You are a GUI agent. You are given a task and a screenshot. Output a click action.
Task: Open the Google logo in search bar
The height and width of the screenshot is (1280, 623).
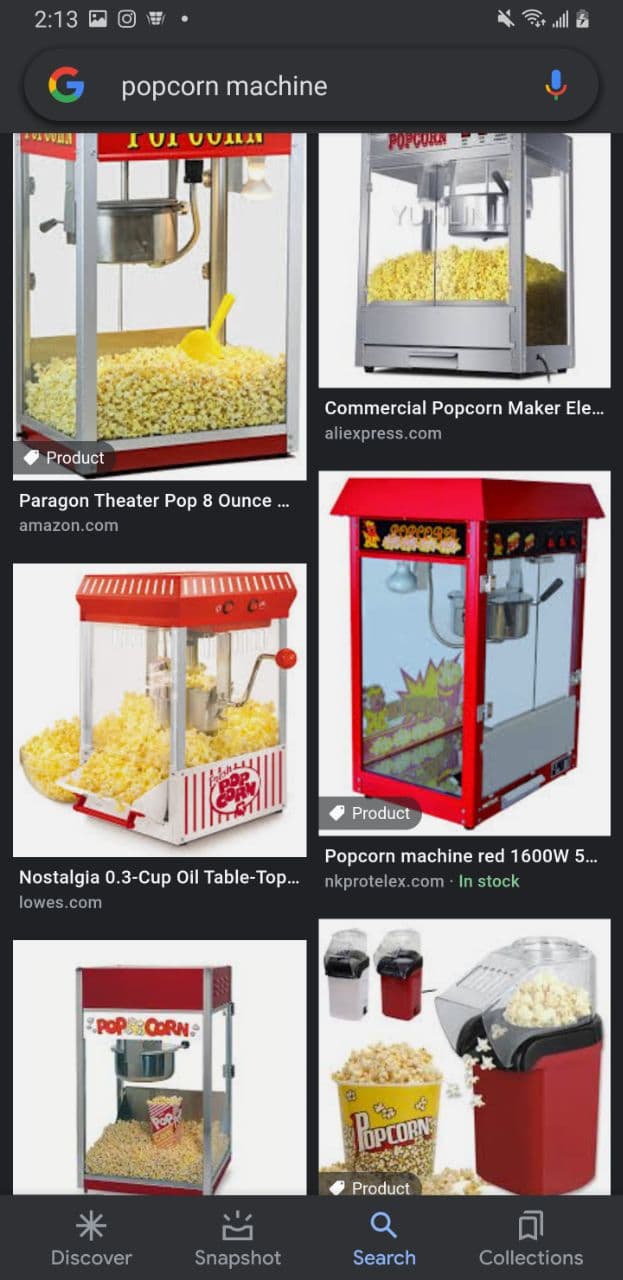pyautogui.click(x=66, y=86)
